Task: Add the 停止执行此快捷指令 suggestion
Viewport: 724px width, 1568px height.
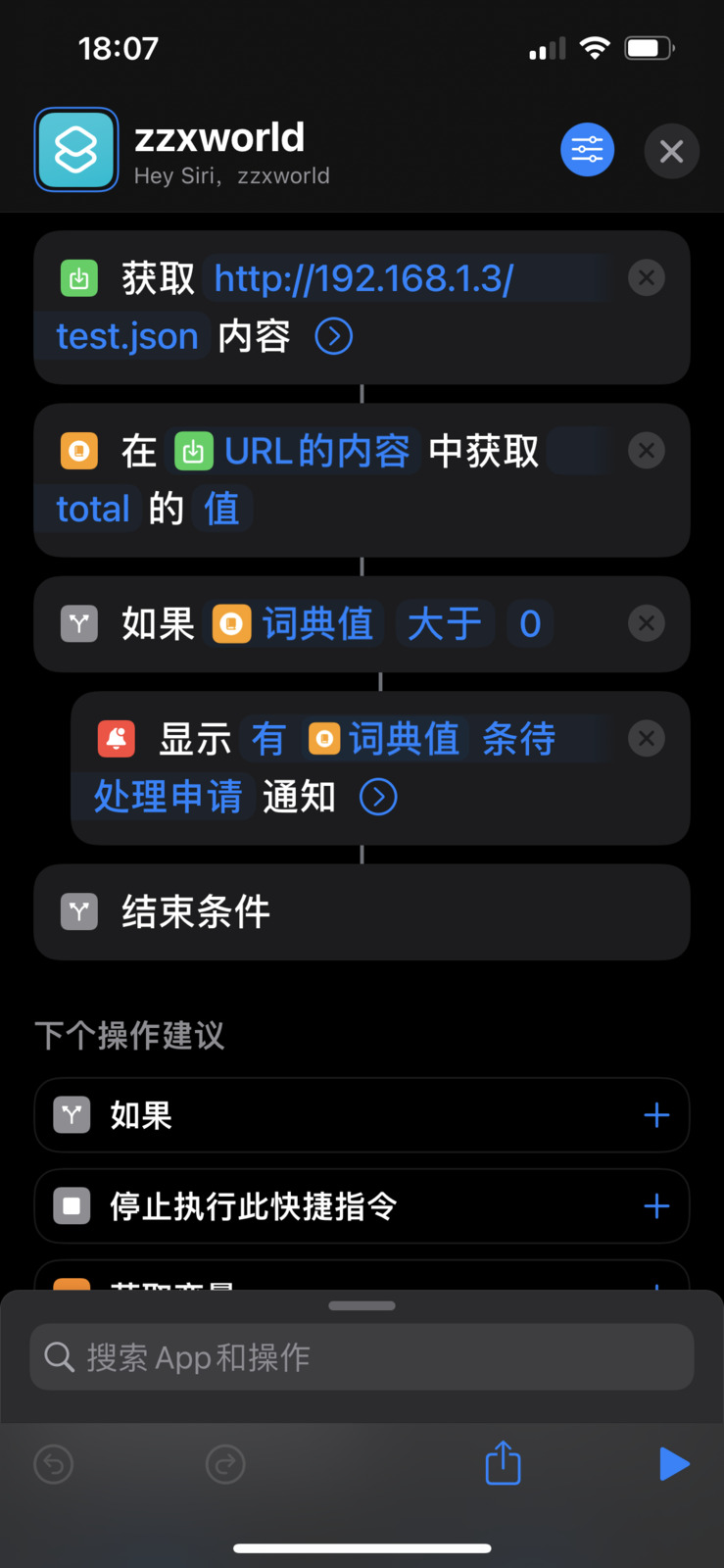Action: (x=656, y=1206)
